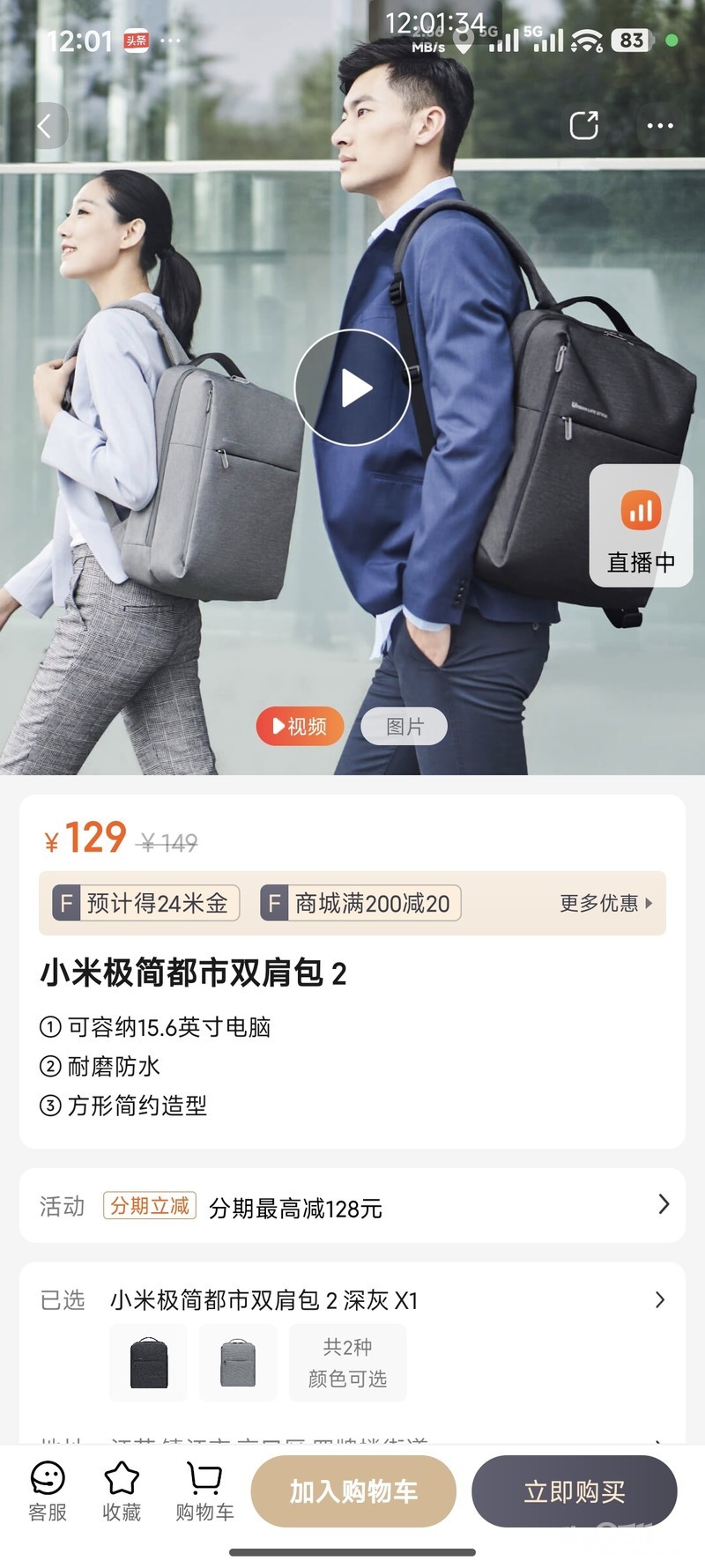Viewport: 705px width, 1568px height.
Task: Share this backpack product
Action: [x=583, y=125]
